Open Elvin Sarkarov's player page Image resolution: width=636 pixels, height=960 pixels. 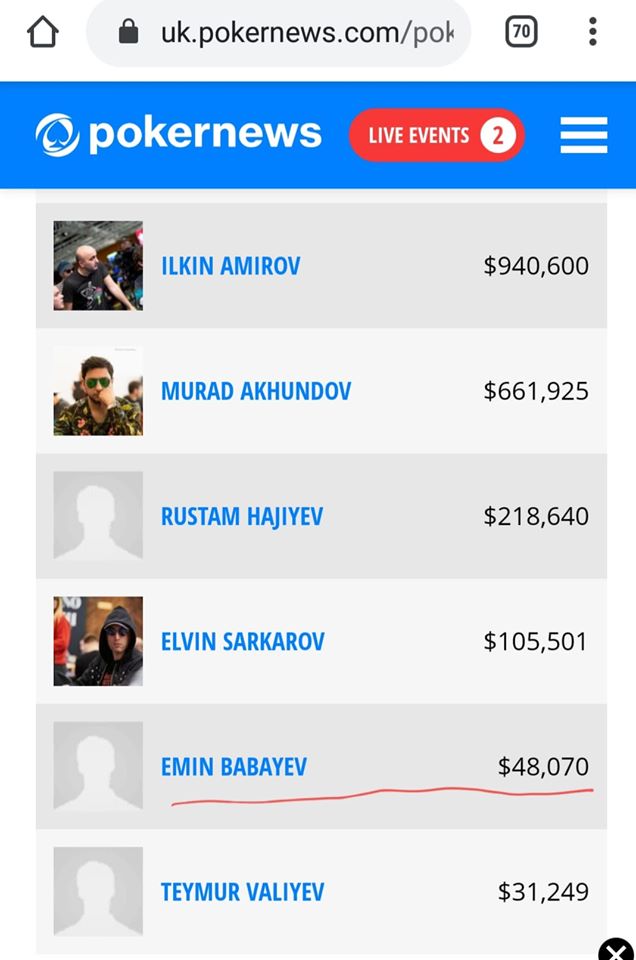click(x=243, y=642)
